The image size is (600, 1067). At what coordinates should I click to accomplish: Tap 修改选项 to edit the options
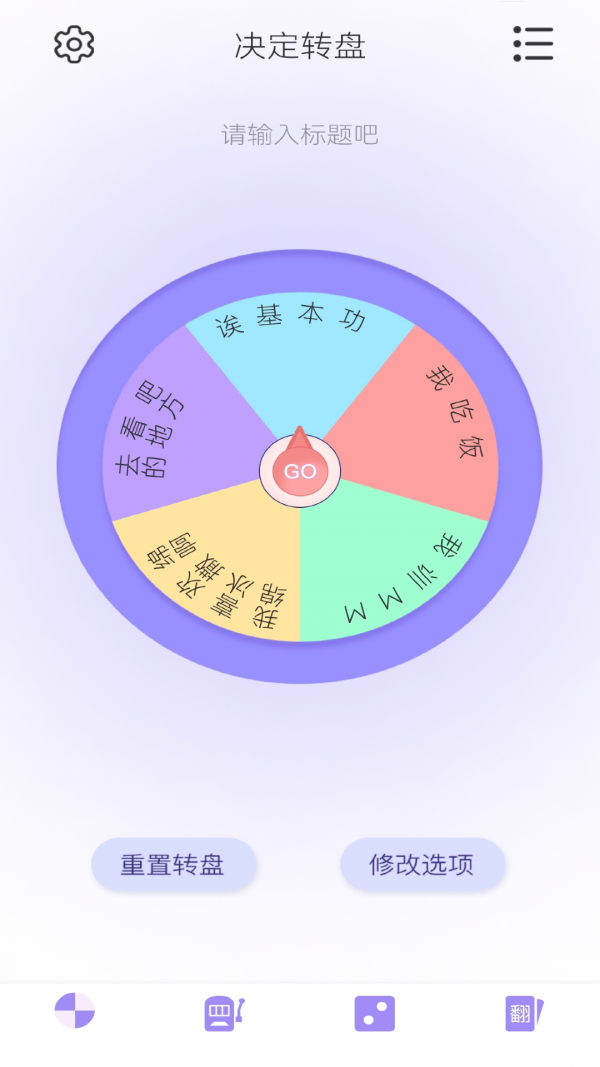(422, 865)
